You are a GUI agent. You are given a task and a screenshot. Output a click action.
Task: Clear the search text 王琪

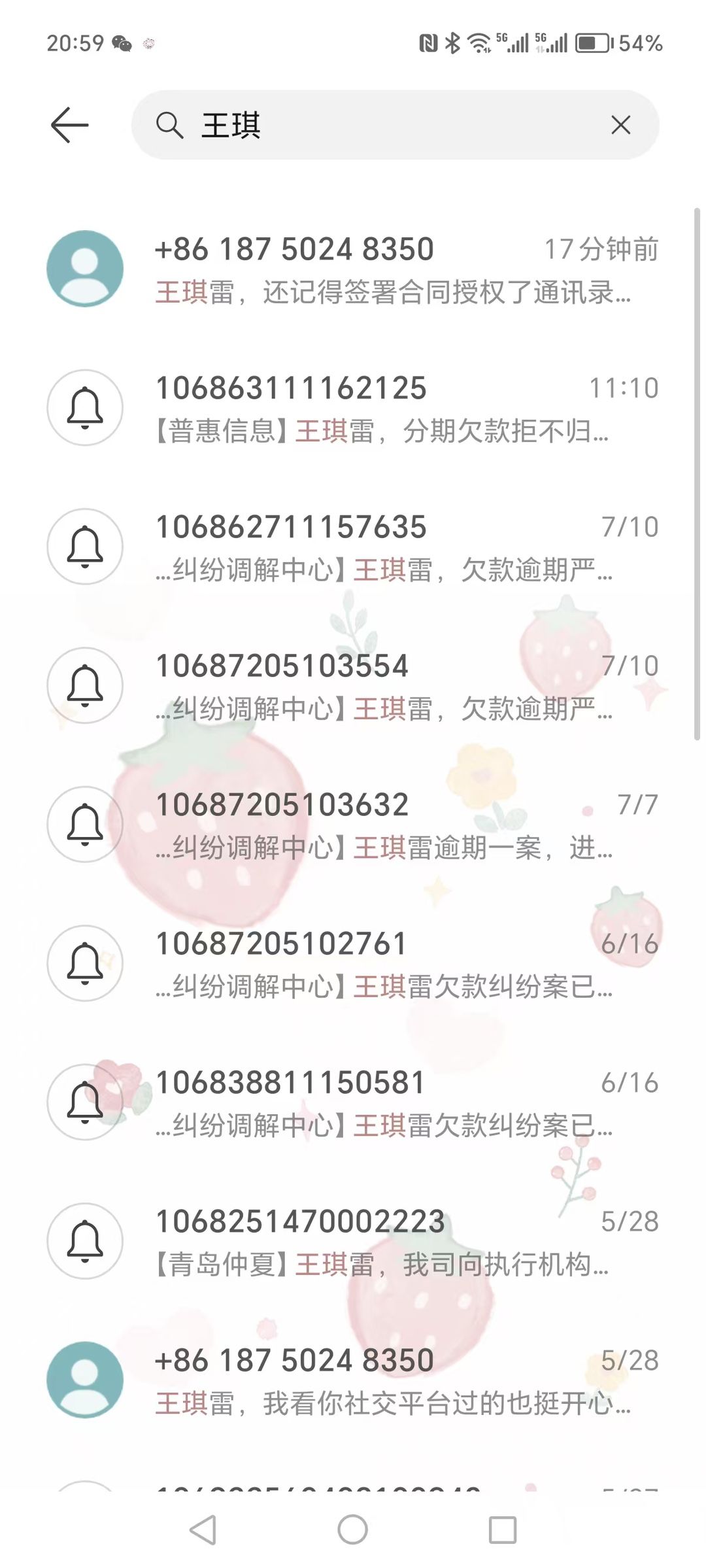pos(620,125)
